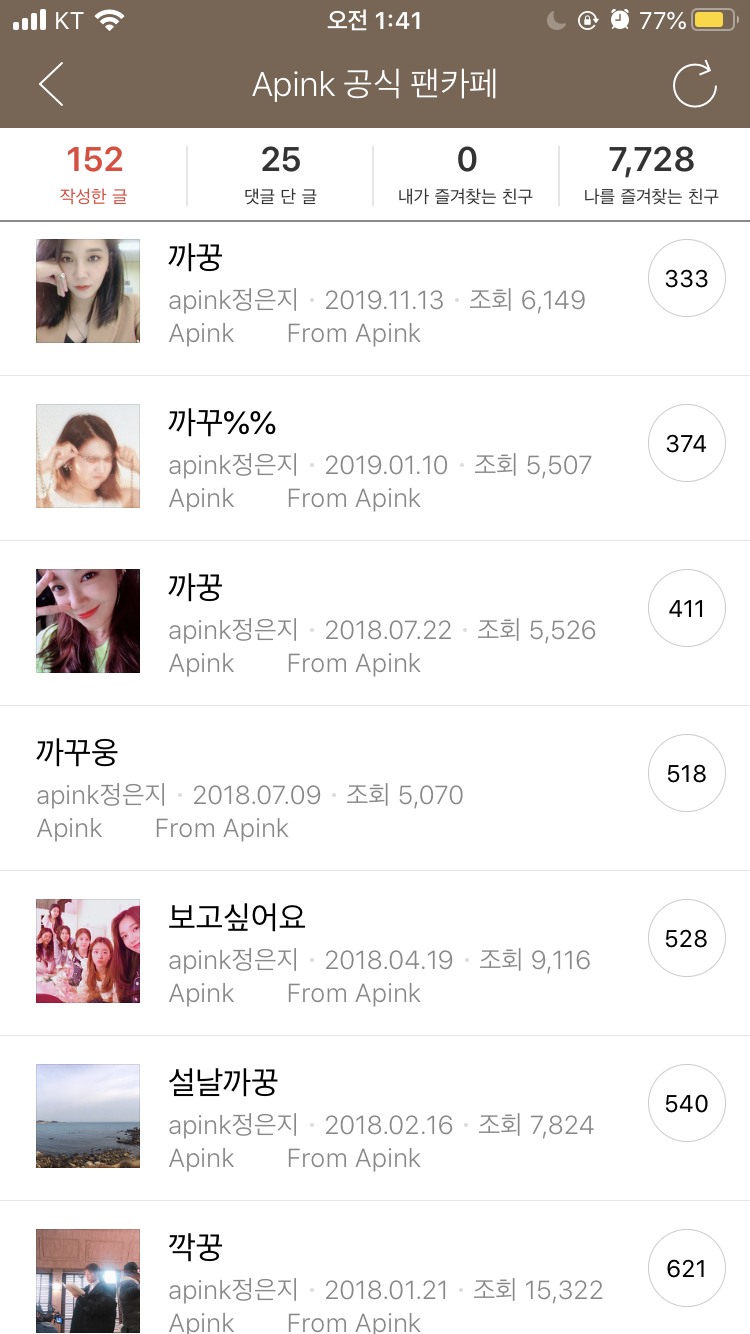Screen dimensions: 750x1334
Task: Go back using the top-left arrow
Action: (49, 85)
